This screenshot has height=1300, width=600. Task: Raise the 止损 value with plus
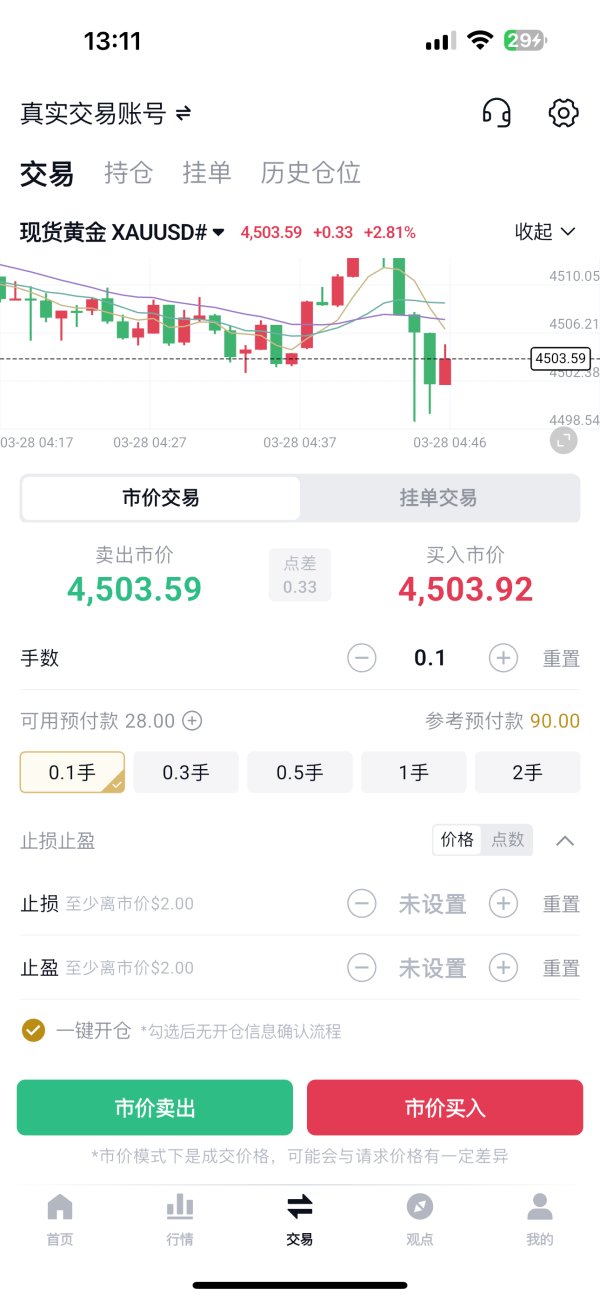(x=503, y=904)
